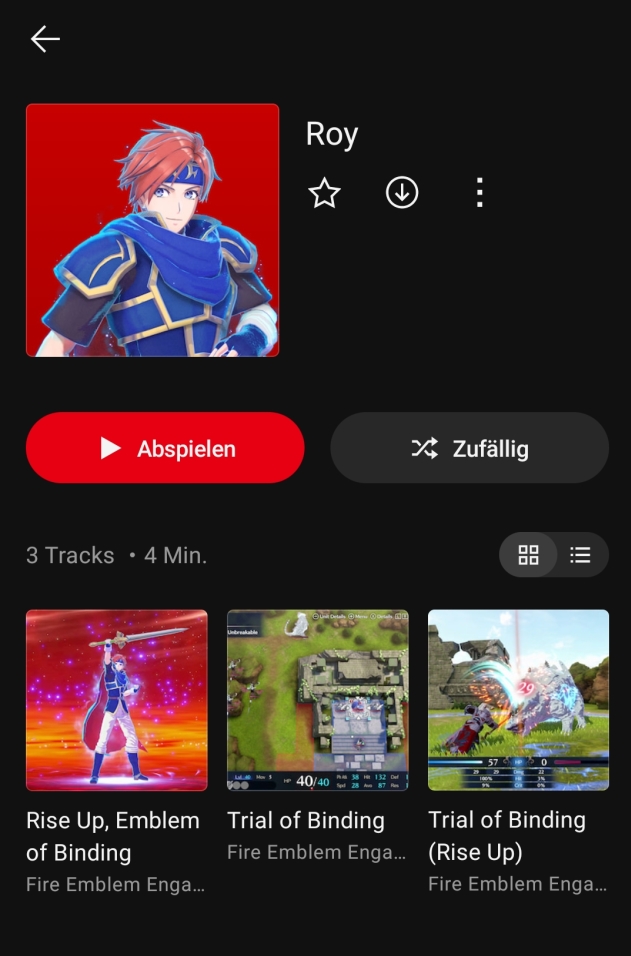Open track Rise Up, Emblem of Binding
This screenshot has width=631, height=956.
[x=116, y=700]
